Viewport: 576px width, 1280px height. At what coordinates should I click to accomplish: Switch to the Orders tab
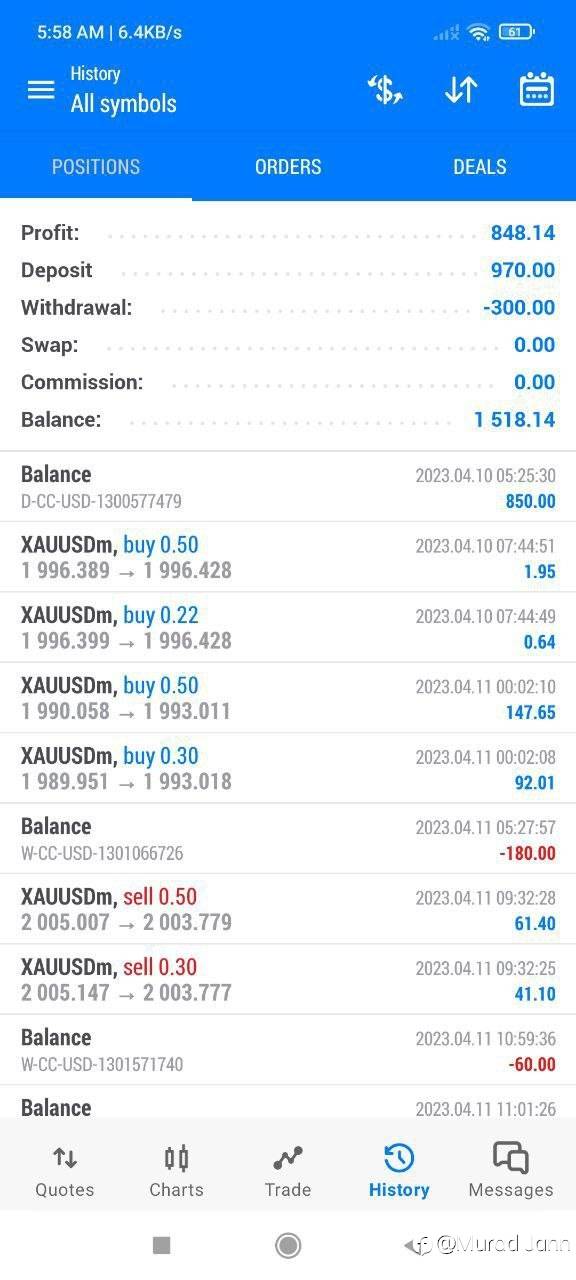(x=288, y=167)
